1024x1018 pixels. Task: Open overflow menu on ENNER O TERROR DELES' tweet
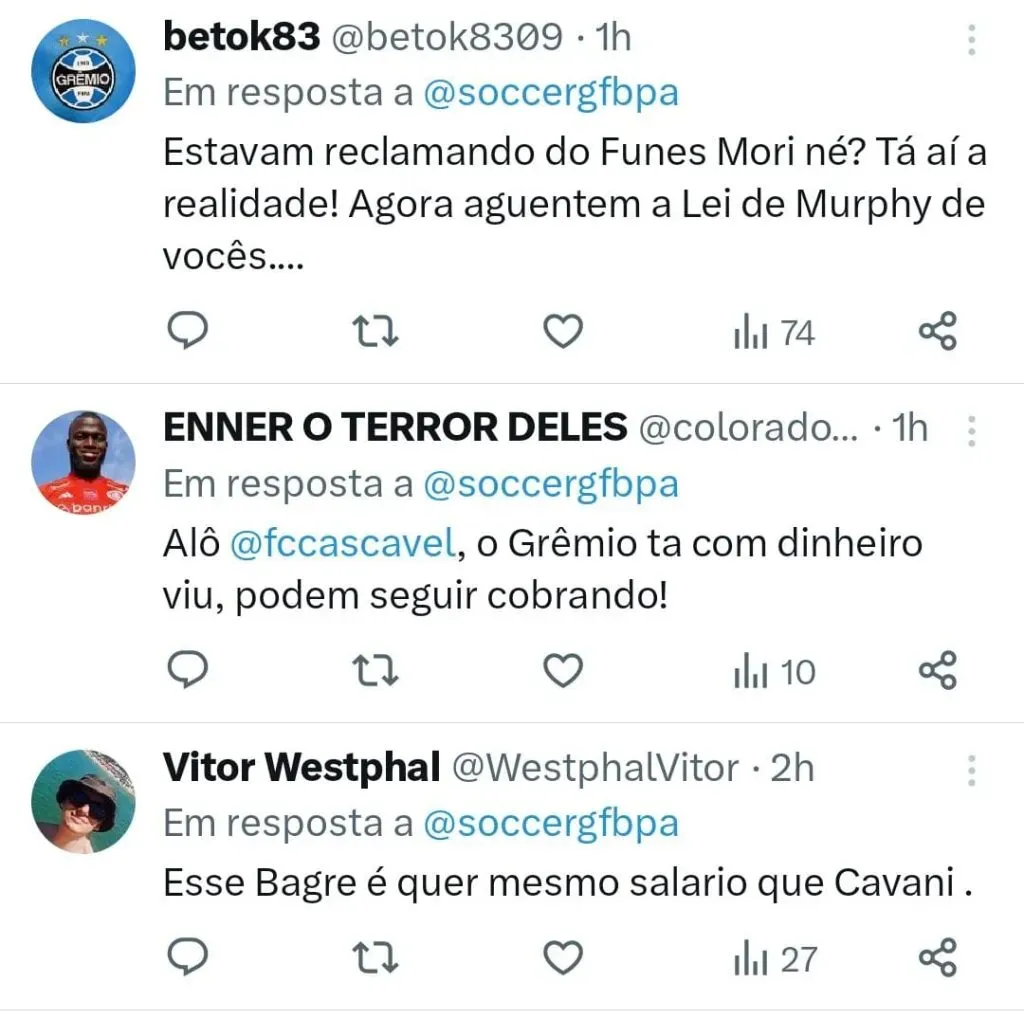971,430
